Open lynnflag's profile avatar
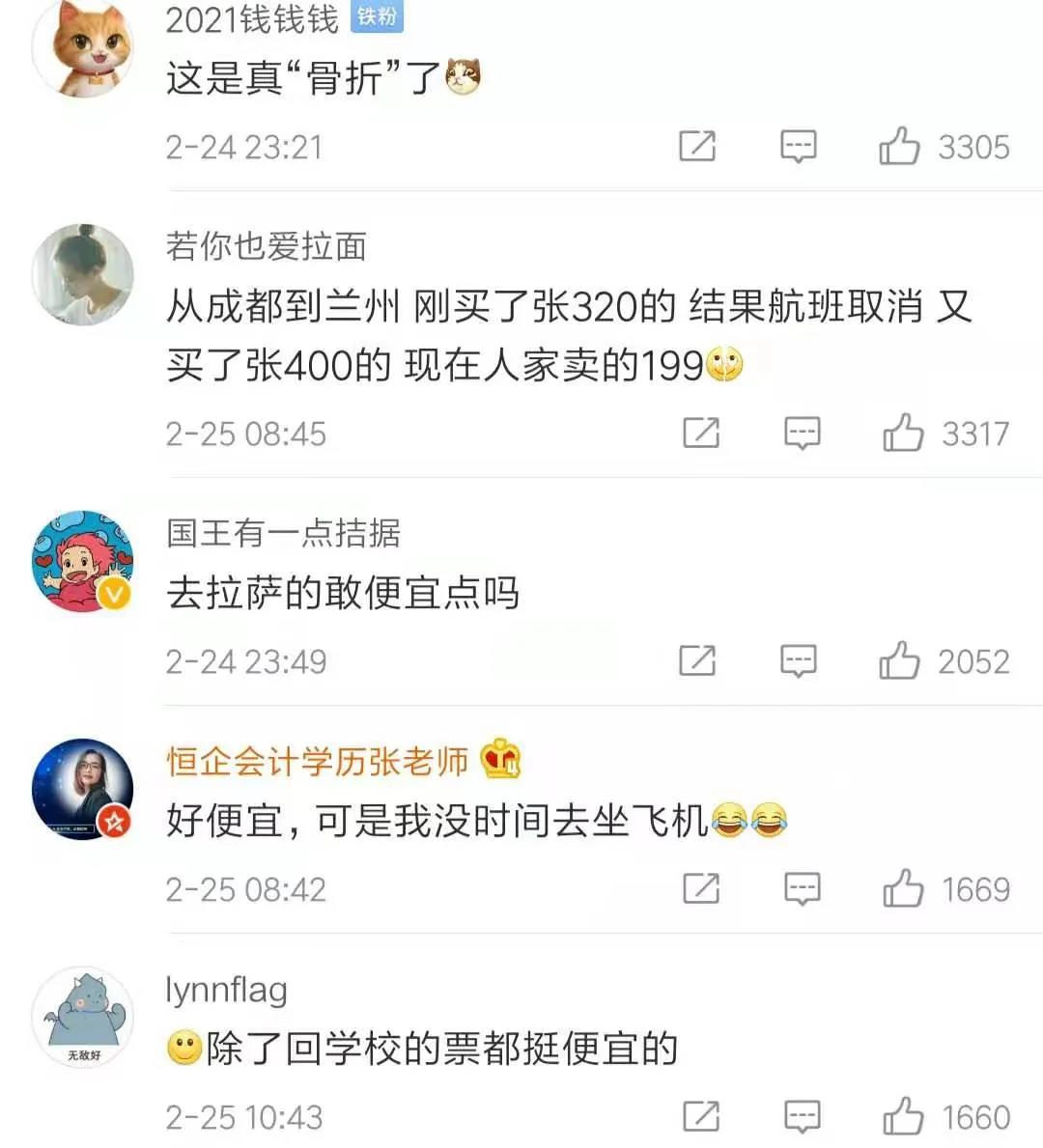1043x1148 pixels. coord(83,1018)
